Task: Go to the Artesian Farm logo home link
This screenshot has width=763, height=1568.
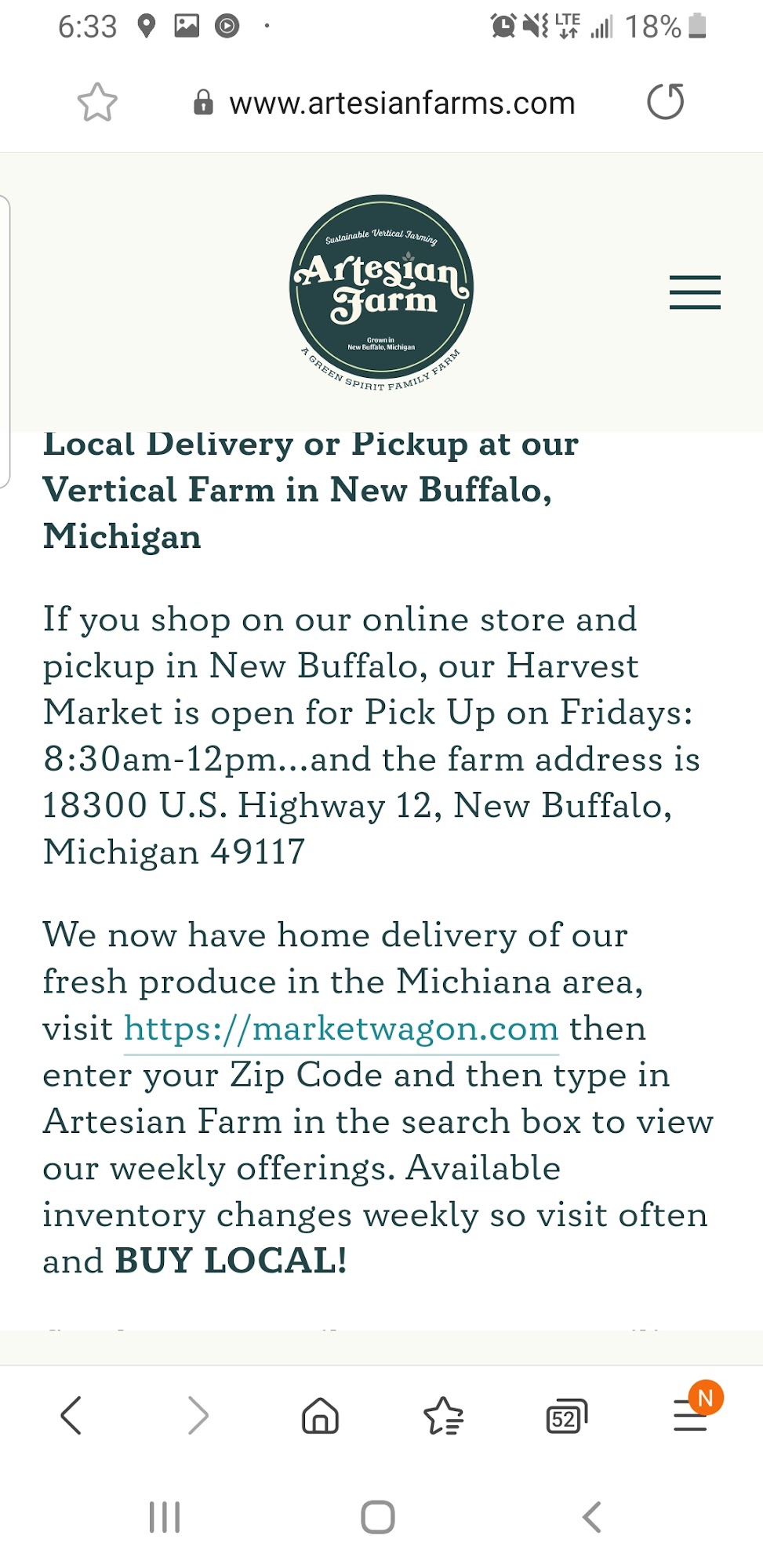Action: 381,292
